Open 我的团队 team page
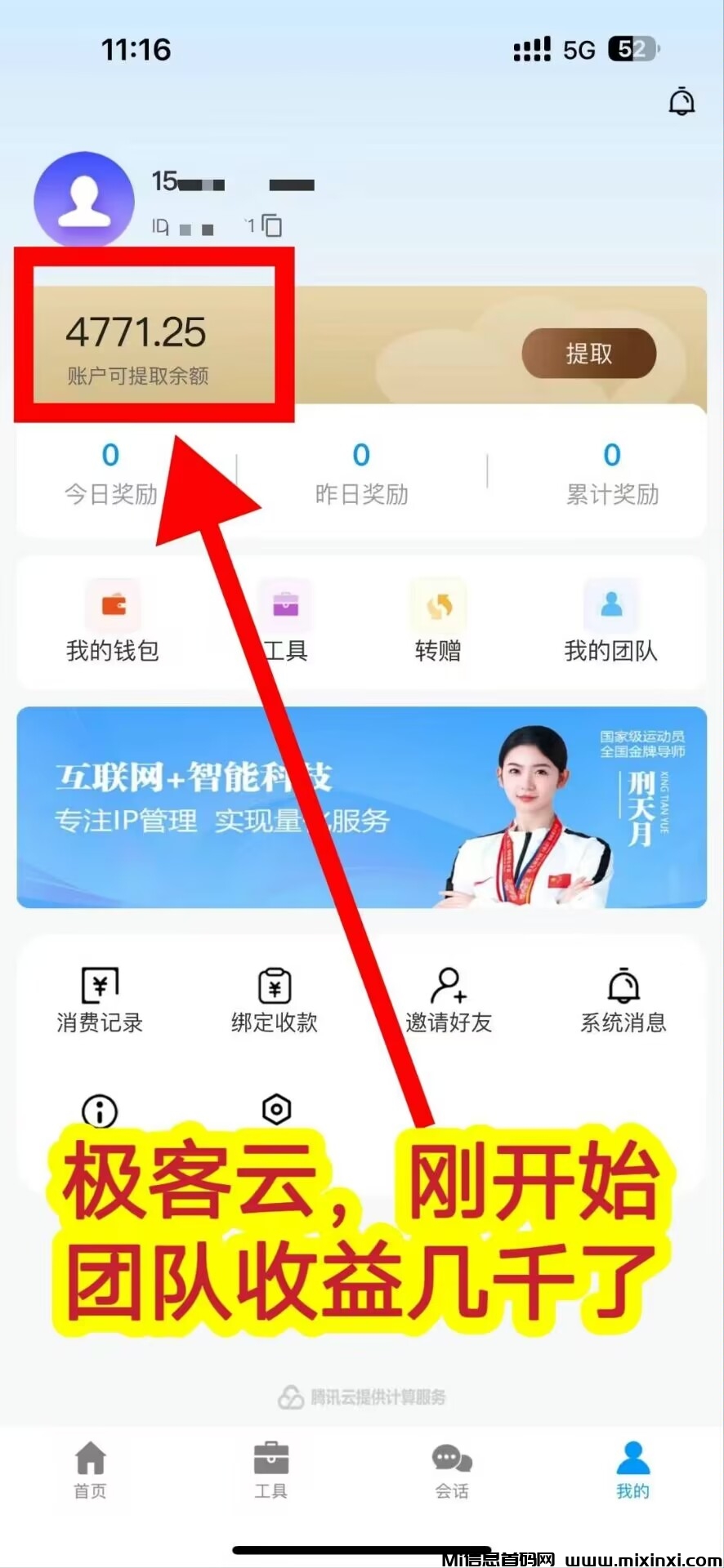 [610, 621]
